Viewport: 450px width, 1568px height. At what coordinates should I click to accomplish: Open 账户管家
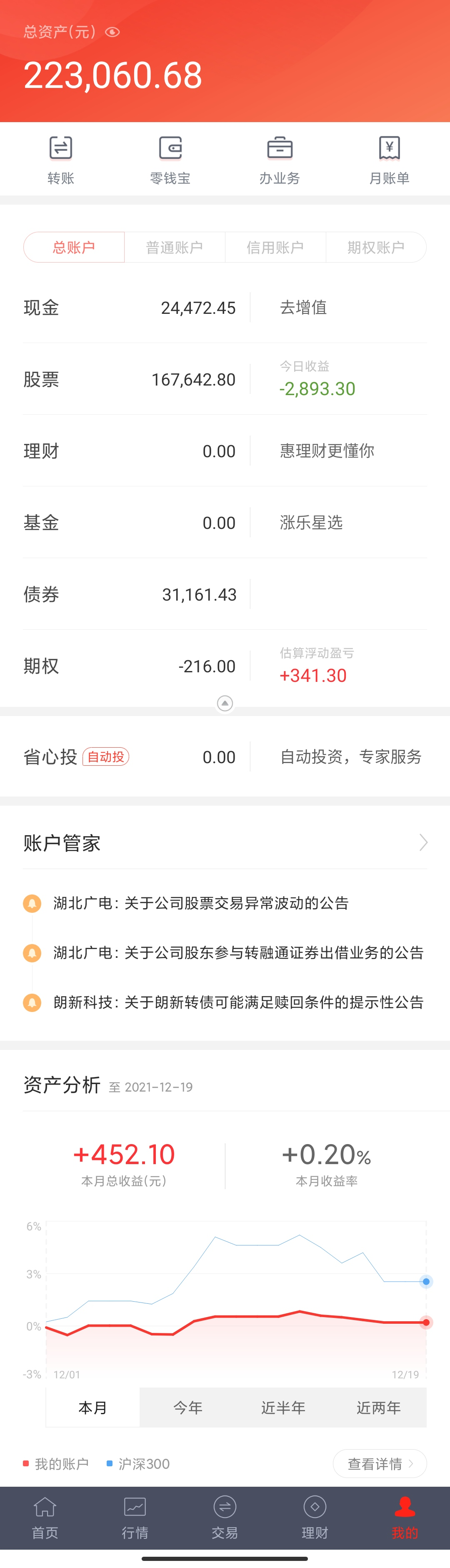[x=225, y=843]
